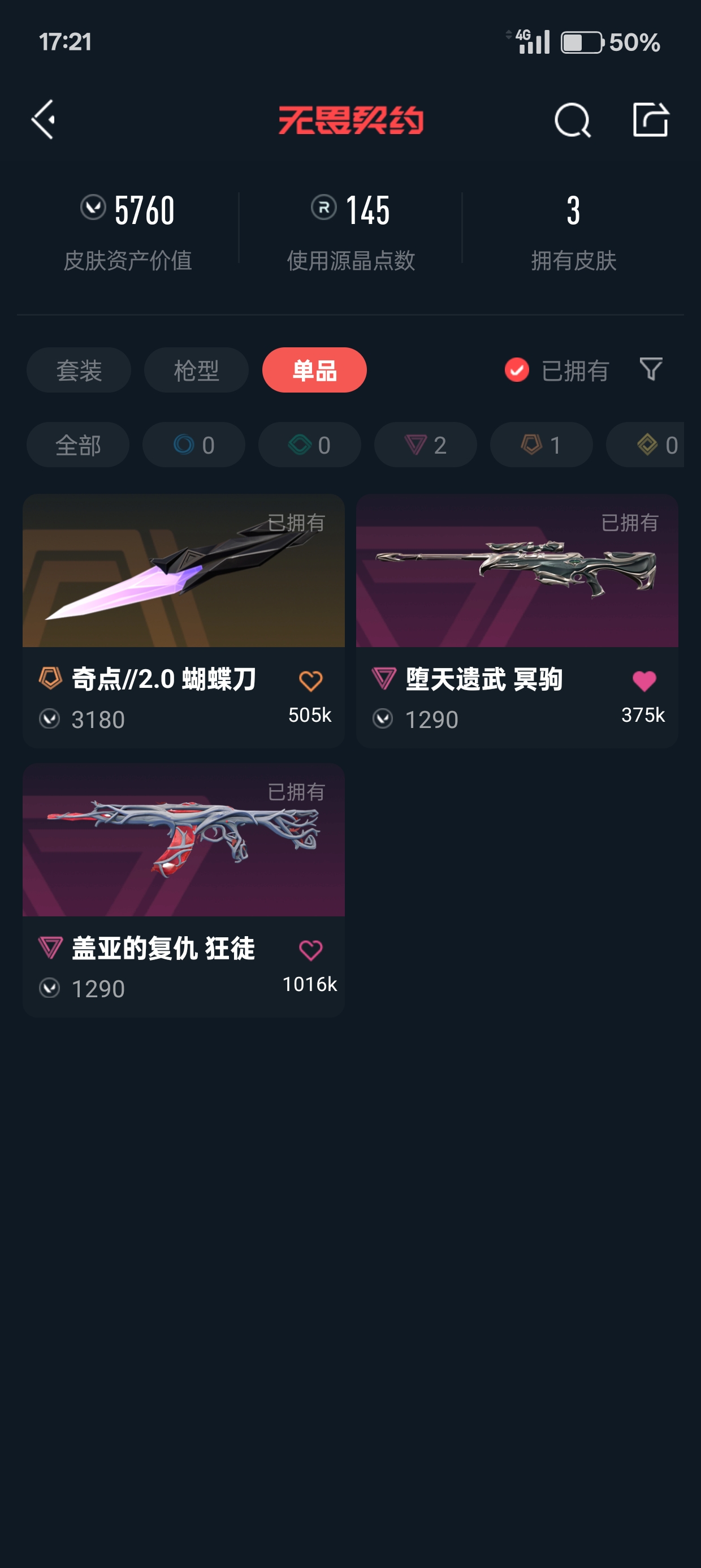
Task: Unlike the 堕天遗武 冥驹 skin
Action: (644, 680)
